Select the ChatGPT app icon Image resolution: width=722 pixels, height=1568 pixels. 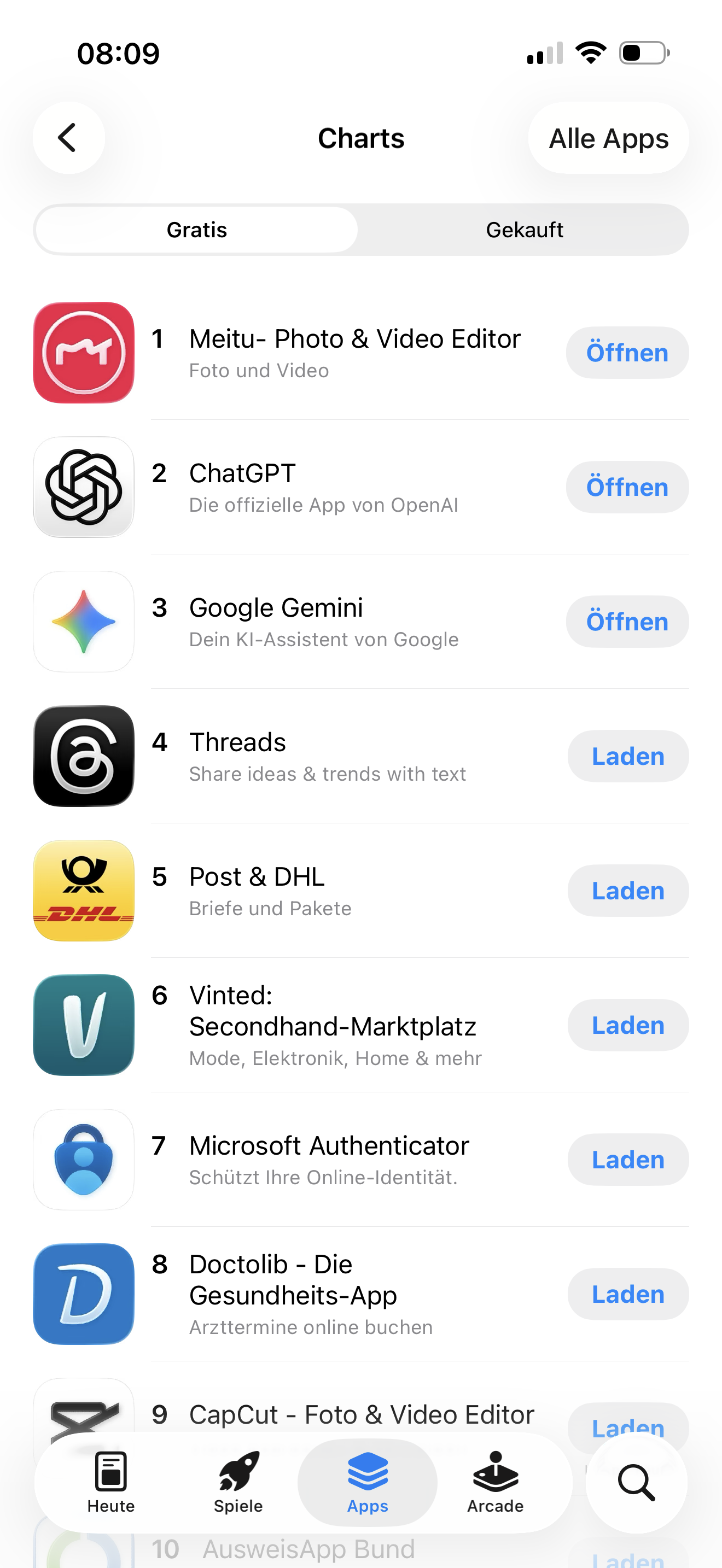click(x=83, y=487)
